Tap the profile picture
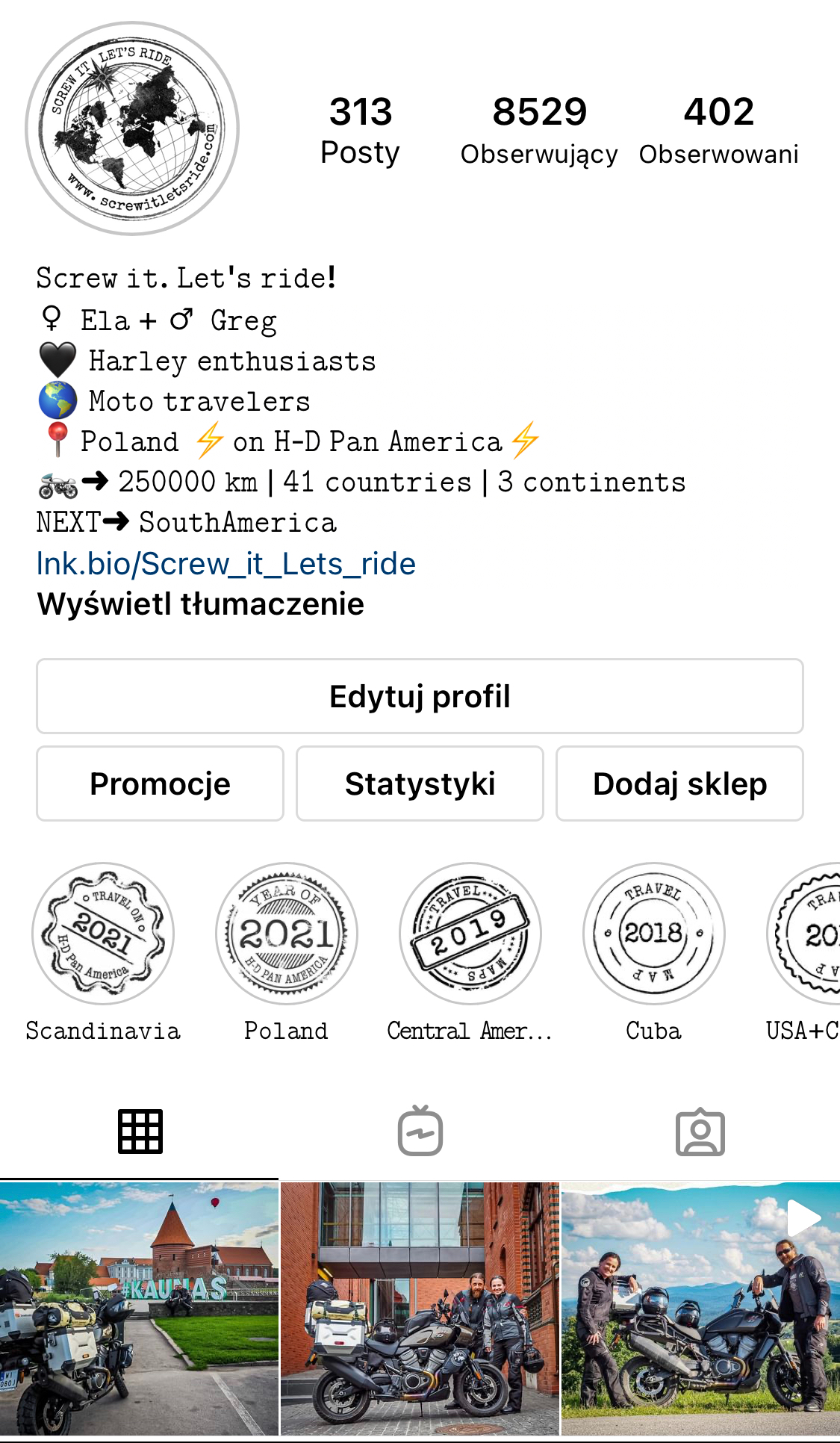 [132, 128]
